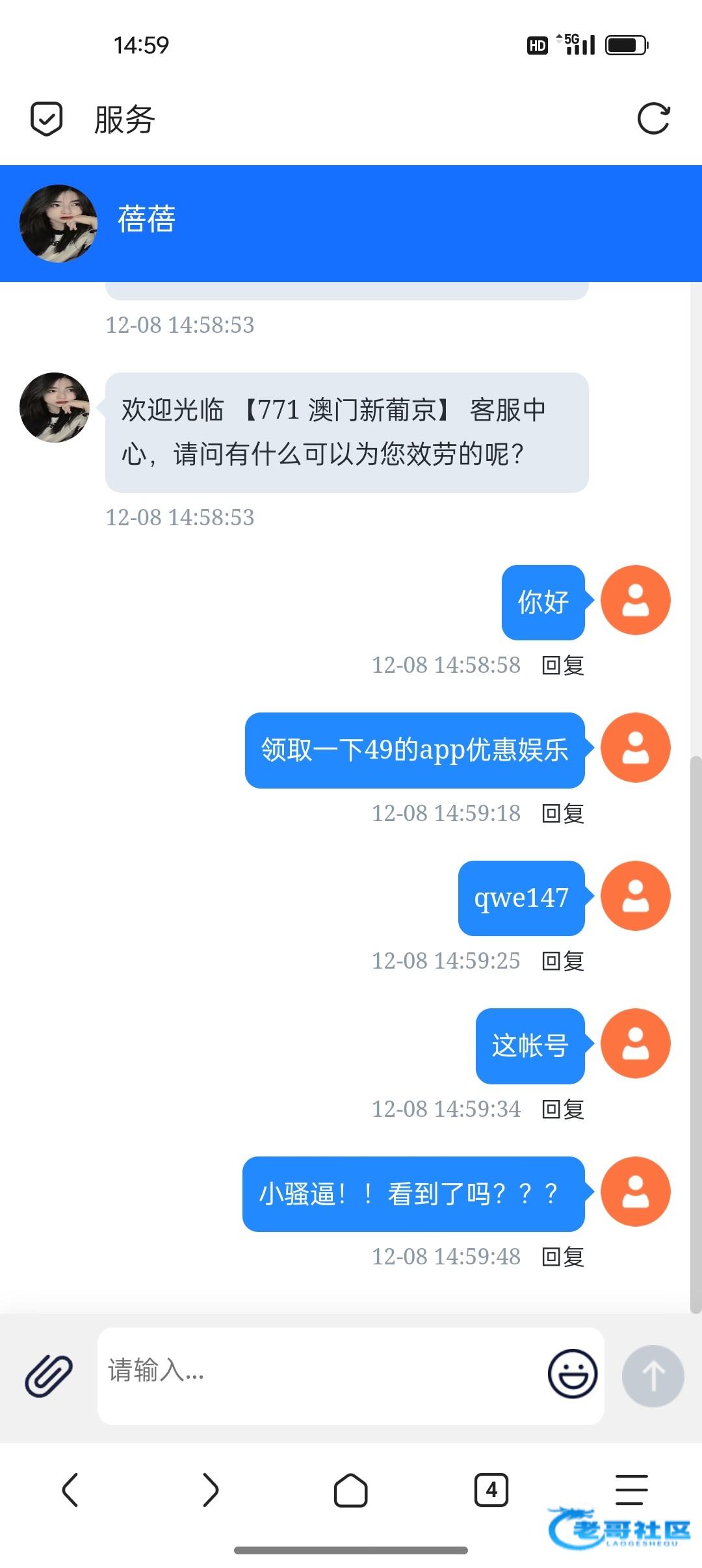Image resolution: width=702 pixels, height=1568 pixels.
Task: Open the browser tabs switcher showing 4
Action: pos(491,1489)
